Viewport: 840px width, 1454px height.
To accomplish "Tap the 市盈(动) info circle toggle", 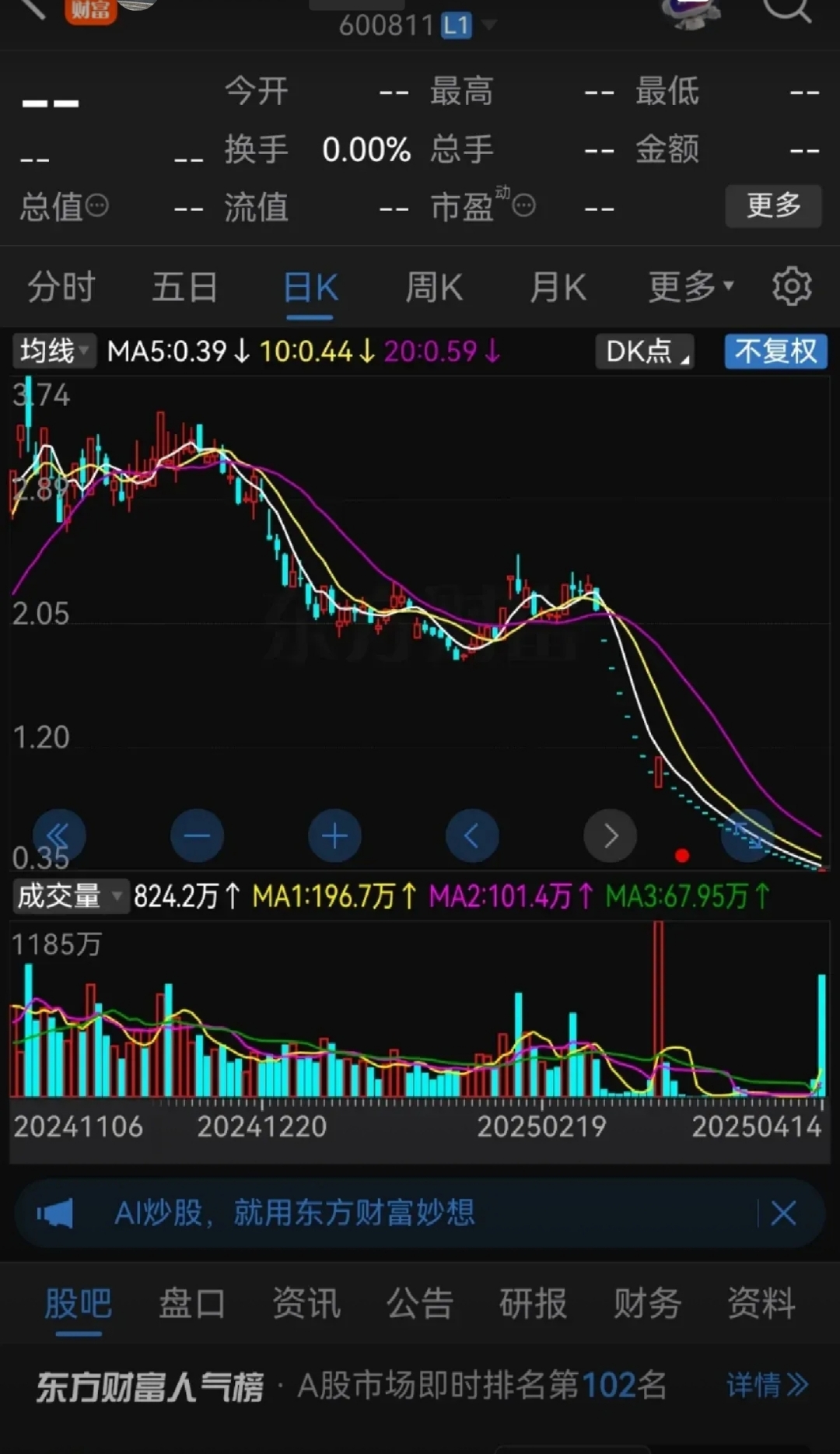I will (523, 205).
